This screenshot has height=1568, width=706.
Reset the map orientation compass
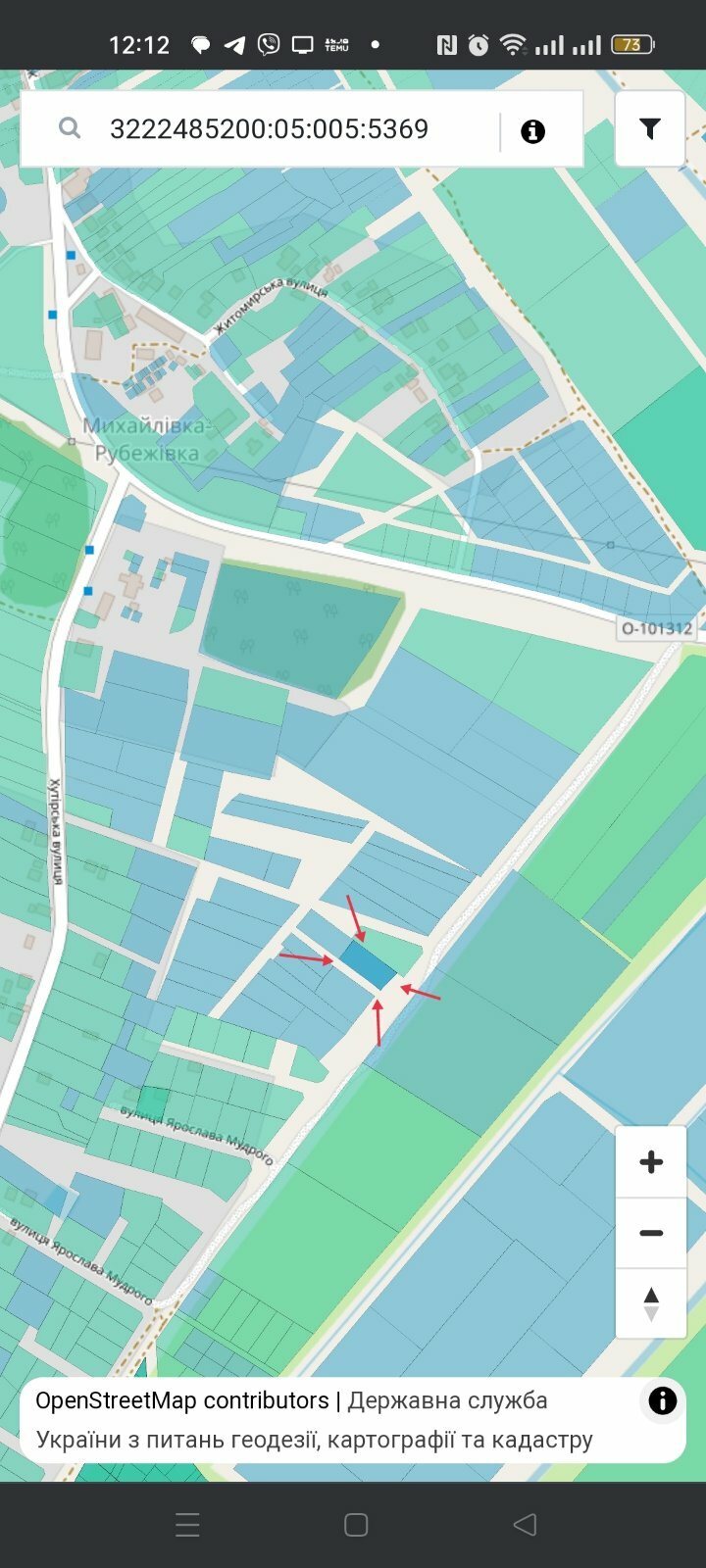pyautogui.click(x=651, y=1303)
